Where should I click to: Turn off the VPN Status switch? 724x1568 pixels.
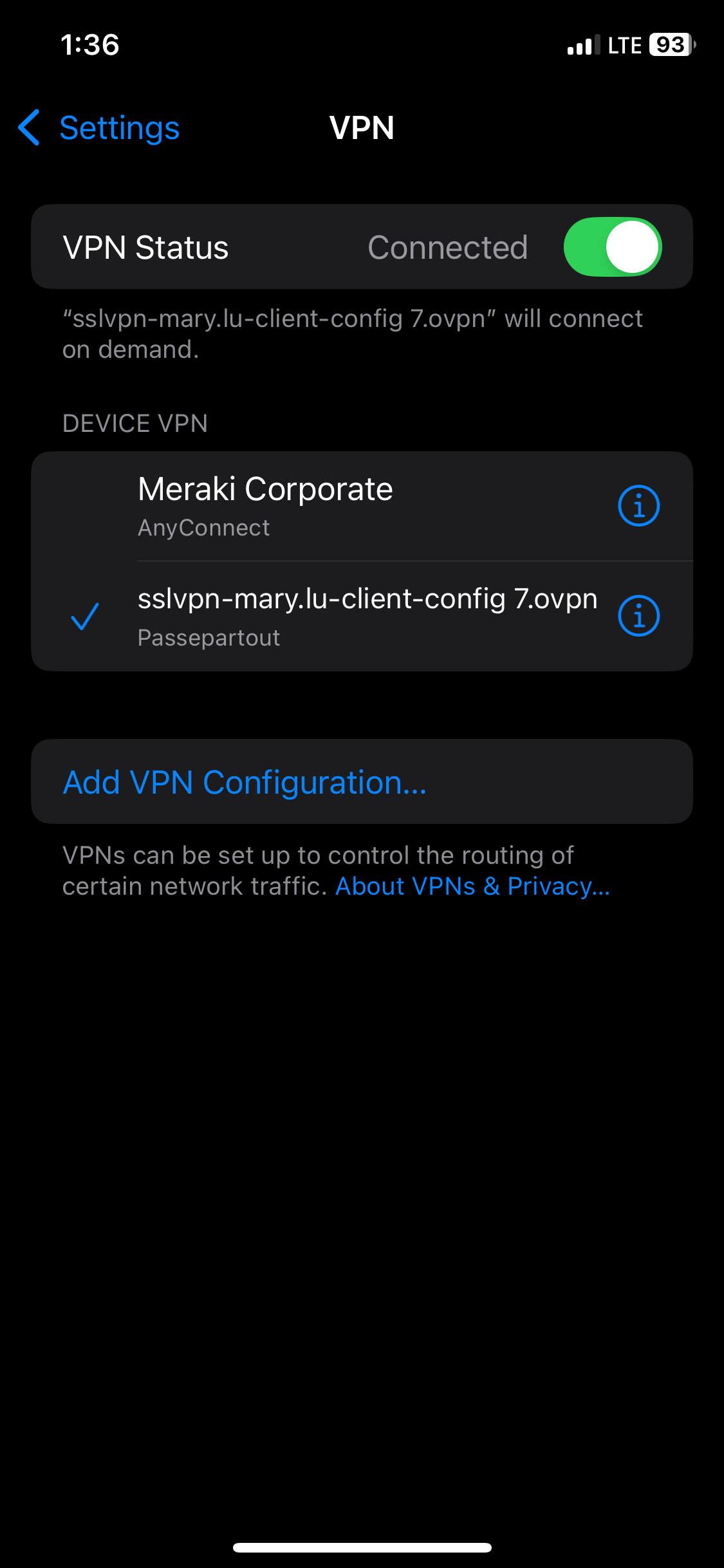click(x=612, y=247)
